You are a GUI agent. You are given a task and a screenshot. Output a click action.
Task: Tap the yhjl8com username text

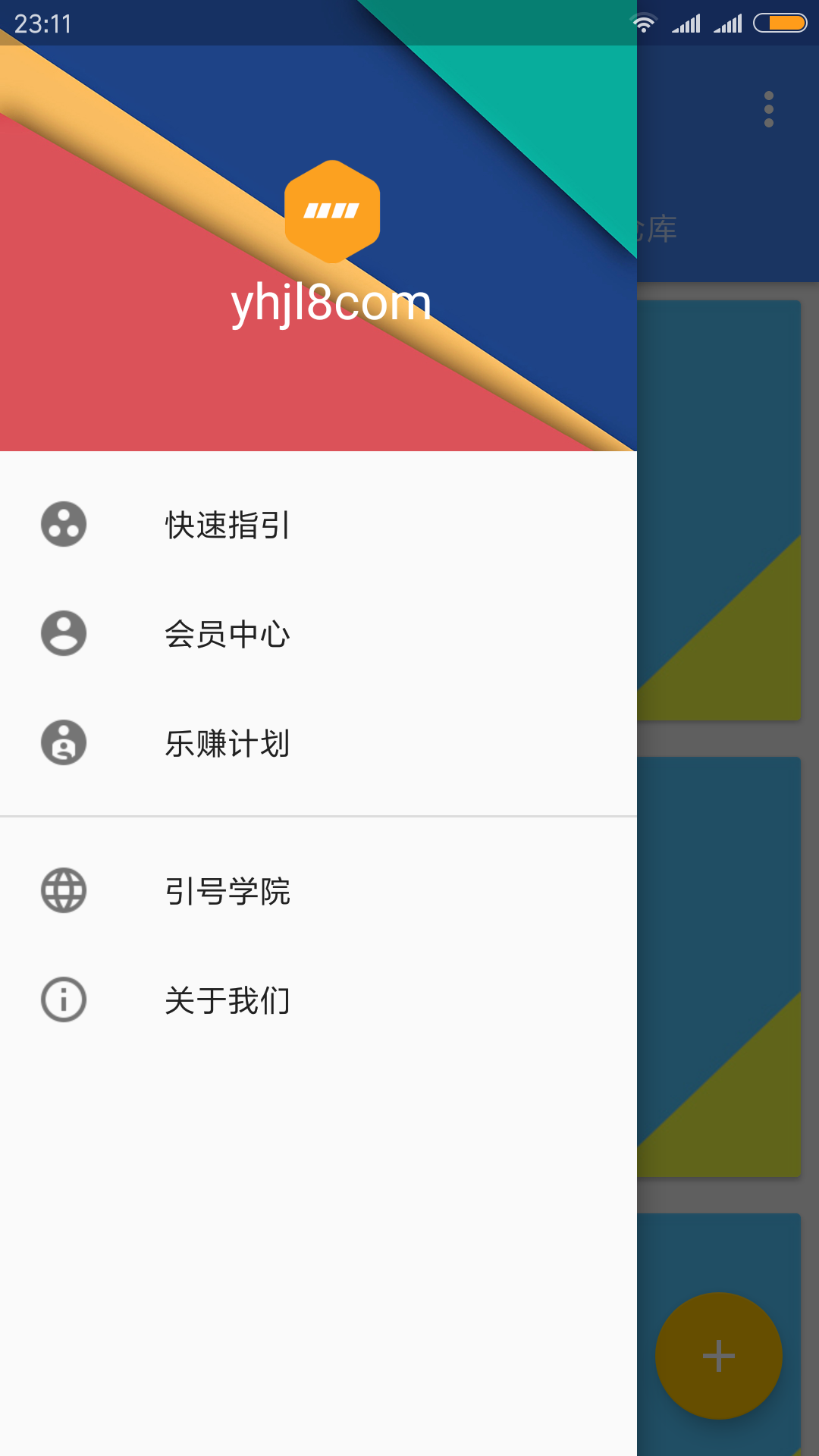(331, 301)
